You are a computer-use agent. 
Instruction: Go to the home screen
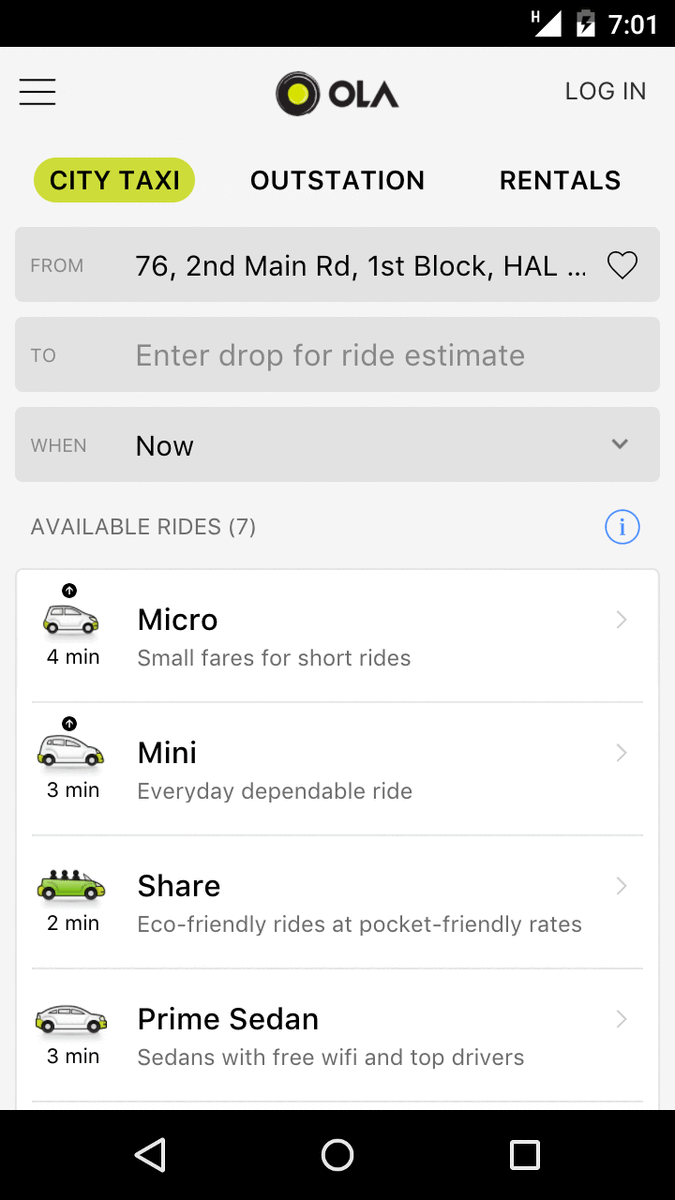pos(337,1155)
